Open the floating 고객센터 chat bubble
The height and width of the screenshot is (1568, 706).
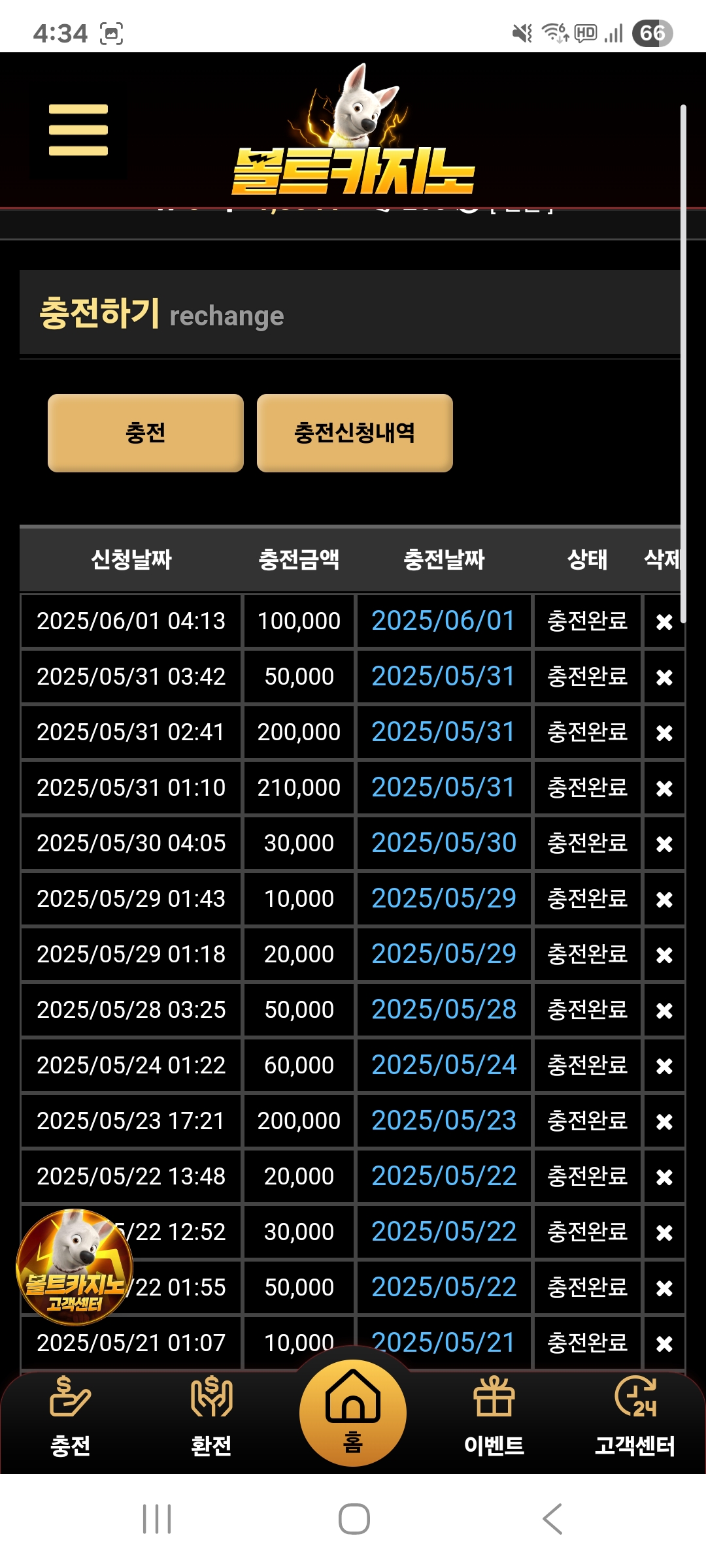[75, 1266]
